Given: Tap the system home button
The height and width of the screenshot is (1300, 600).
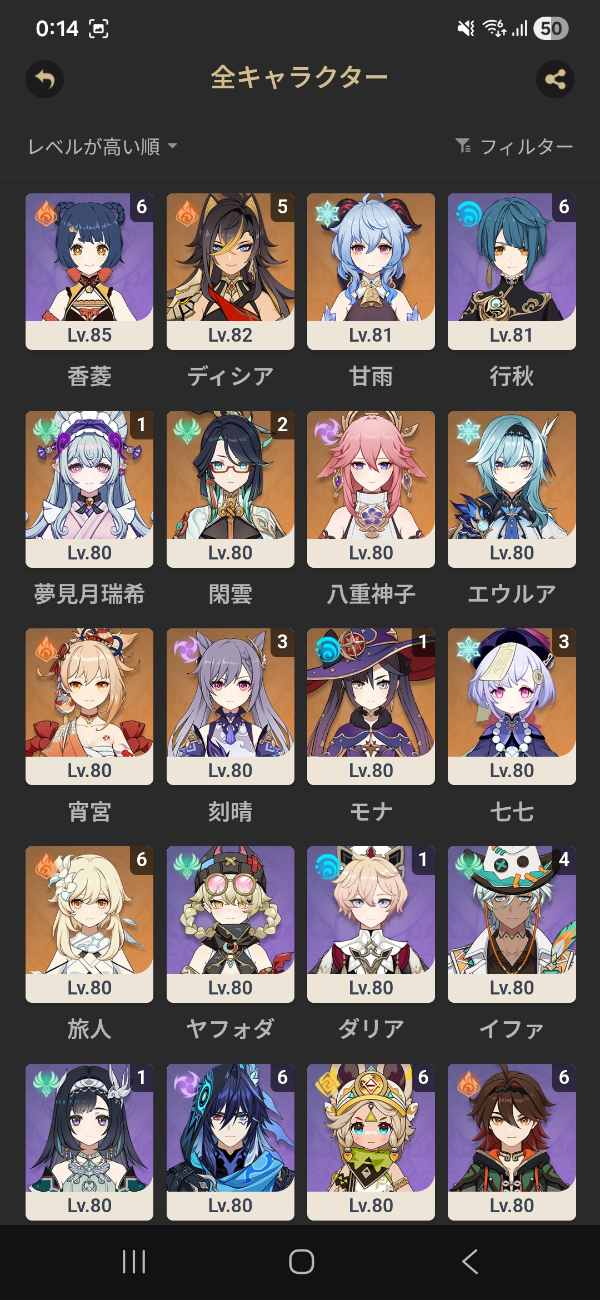Looking at the screenshot, I should coord(301,1261).
